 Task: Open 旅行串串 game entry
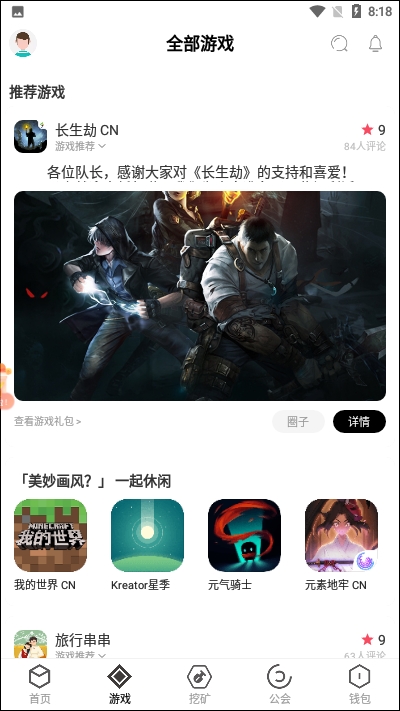[83, 640]
